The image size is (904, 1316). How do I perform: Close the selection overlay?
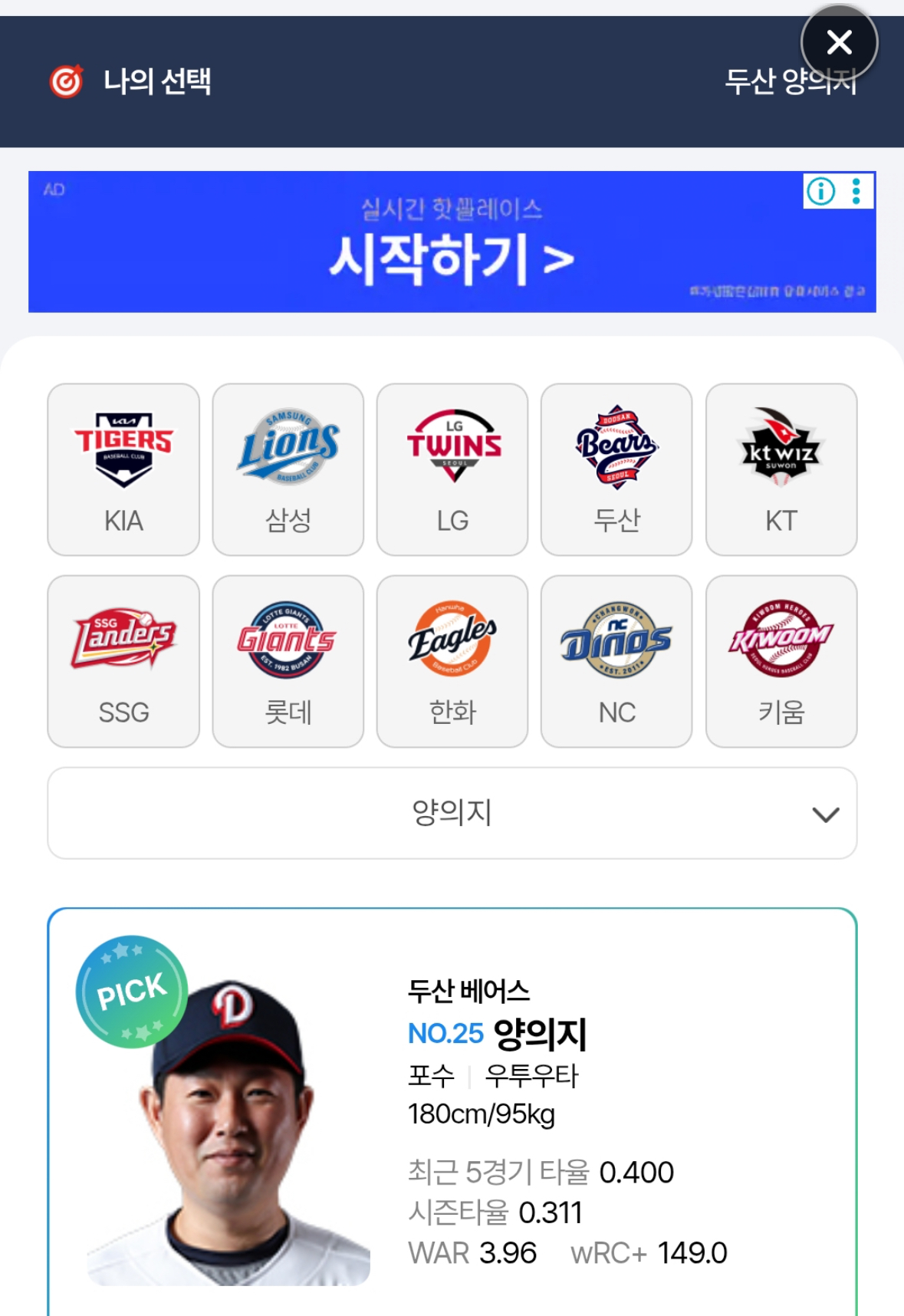[x=839, y=42]
